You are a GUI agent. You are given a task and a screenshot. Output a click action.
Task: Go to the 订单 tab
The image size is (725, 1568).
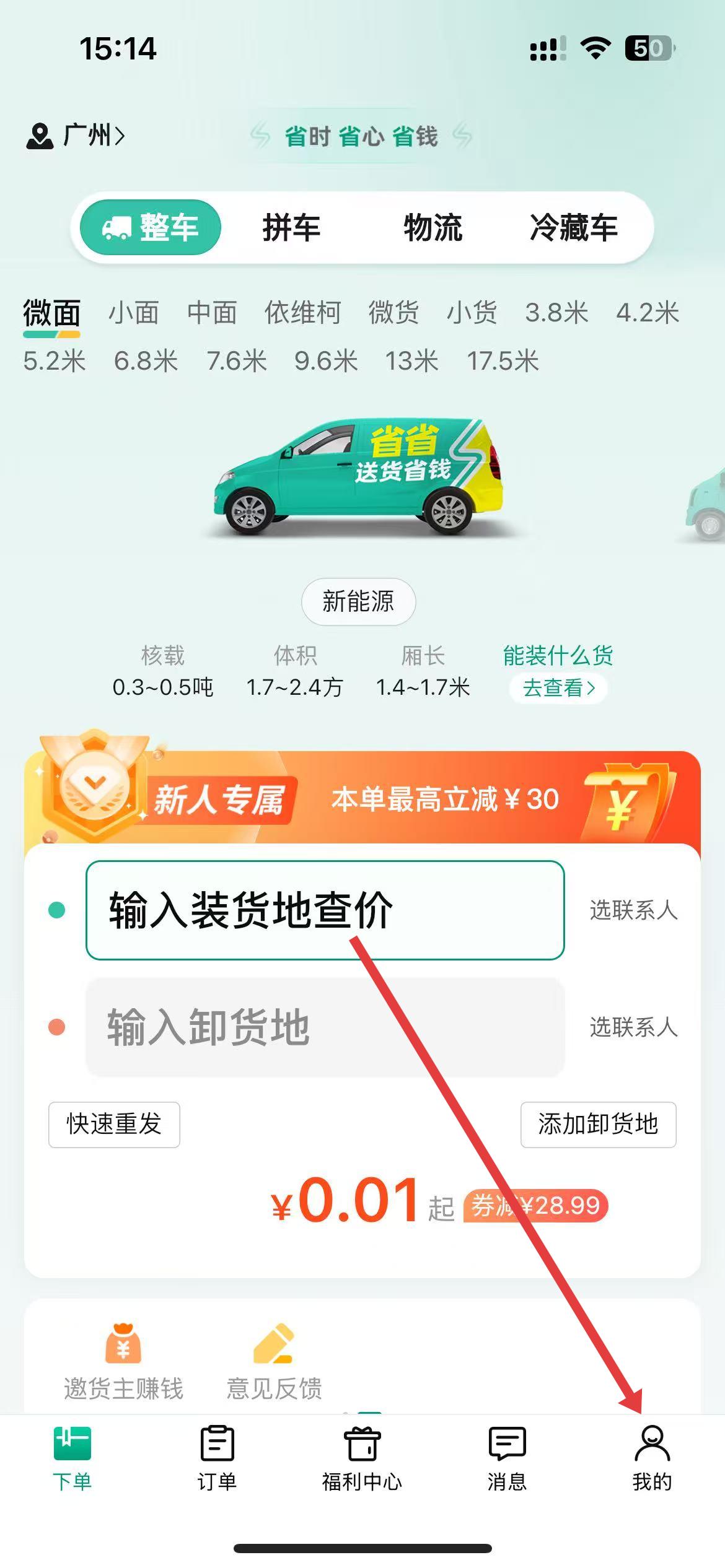[217, 1458]
